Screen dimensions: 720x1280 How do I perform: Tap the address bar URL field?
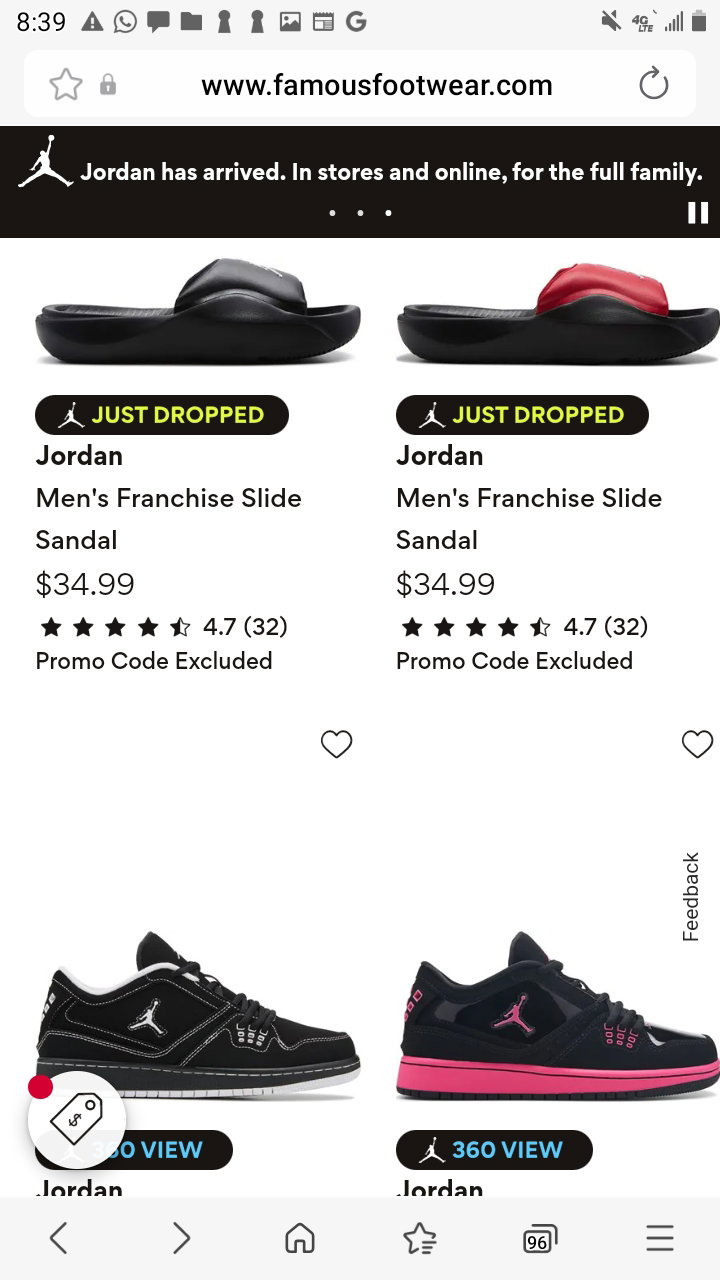377,85
